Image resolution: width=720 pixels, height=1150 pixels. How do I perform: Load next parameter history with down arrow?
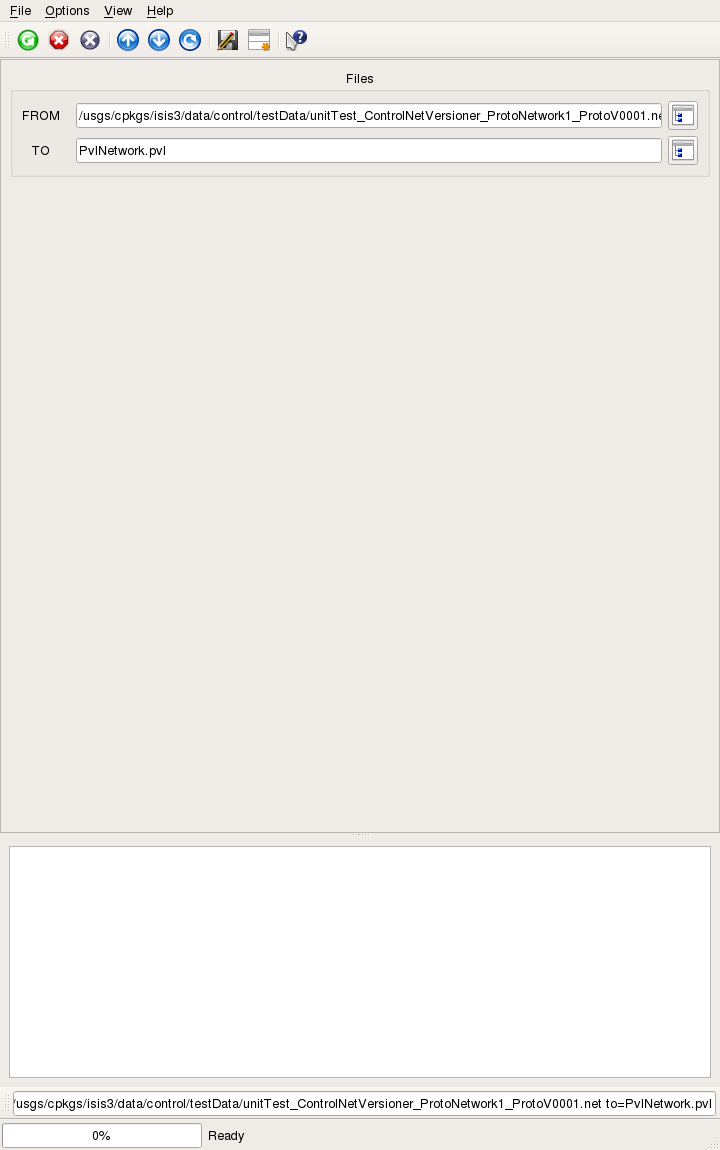(159, 40)
